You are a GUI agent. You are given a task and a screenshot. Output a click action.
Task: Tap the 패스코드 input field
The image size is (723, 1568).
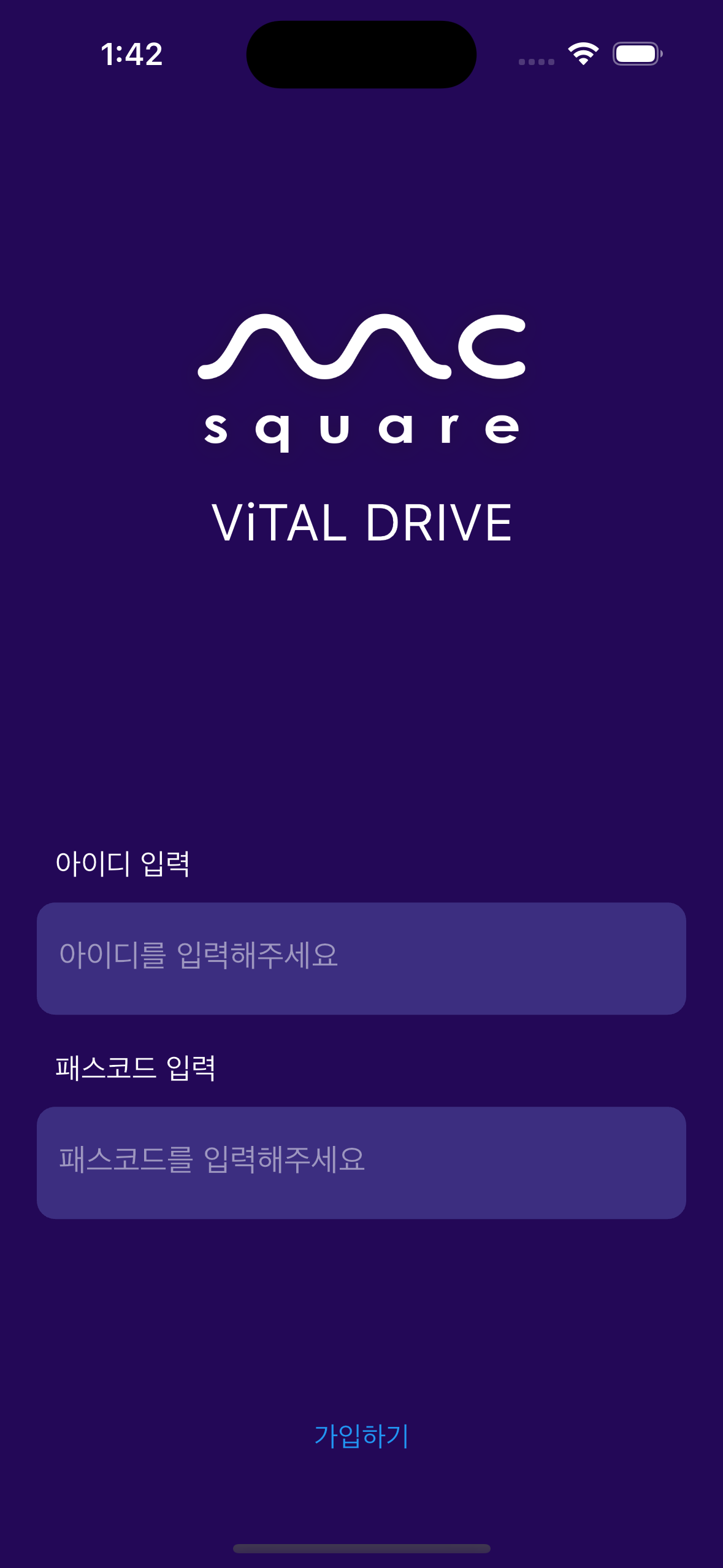click(x=361, y=1163)
